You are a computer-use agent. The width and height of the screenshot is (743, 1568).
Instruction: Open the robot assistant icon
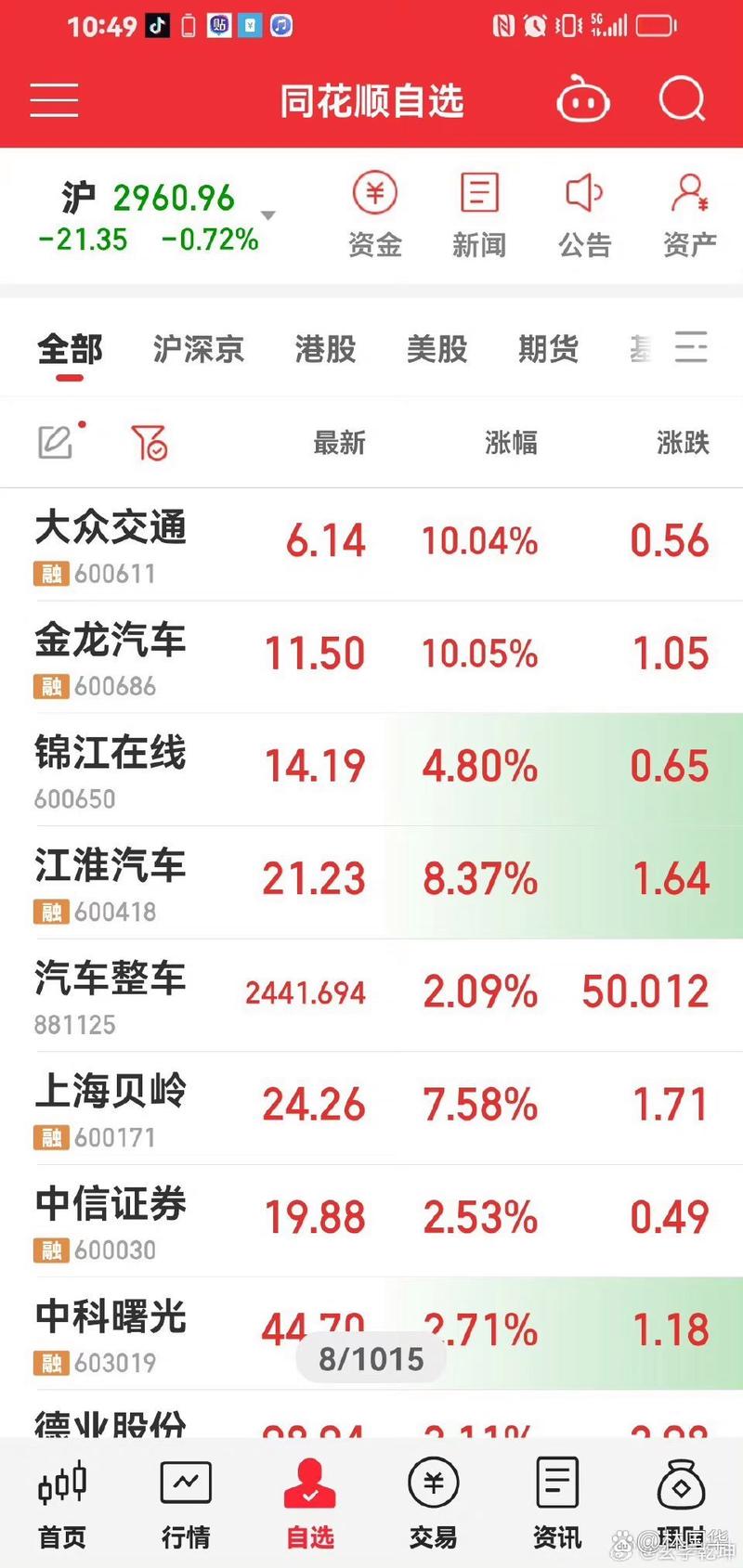tap(582, 99)
